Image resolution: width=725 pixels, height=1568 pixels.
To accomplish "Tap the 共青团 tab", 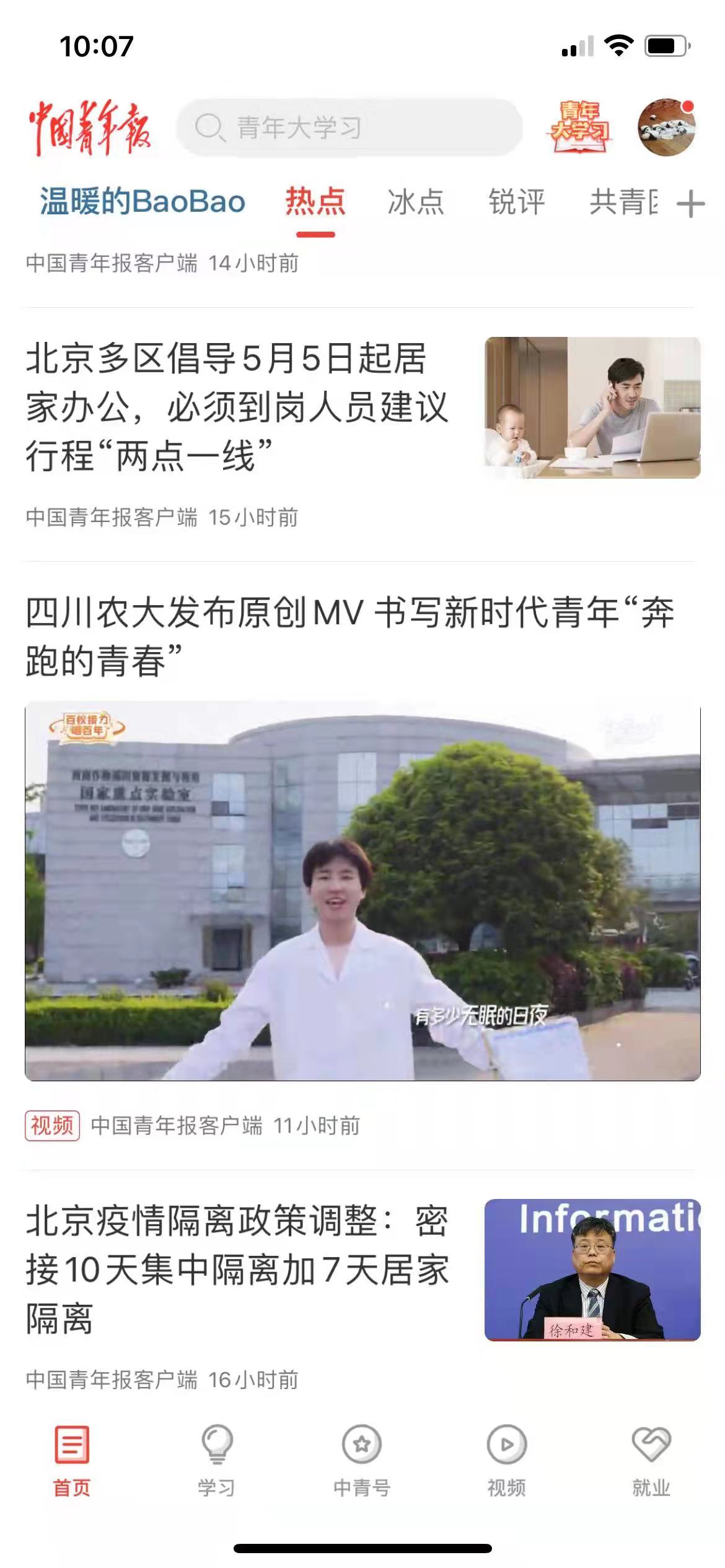I will click(x=623, y=202).
